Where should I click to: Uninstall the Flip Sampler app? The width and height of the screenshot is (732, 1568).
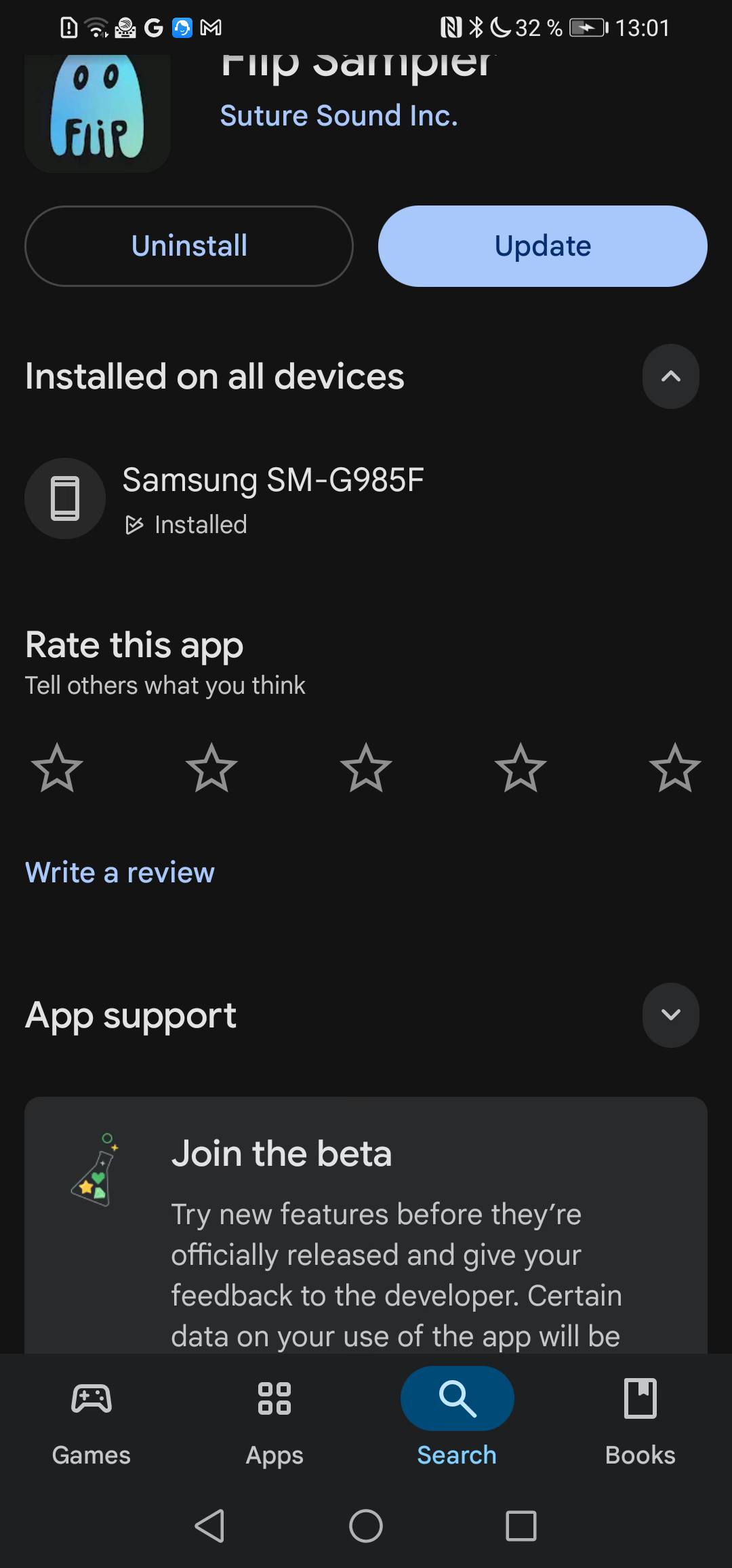[189, 246]
